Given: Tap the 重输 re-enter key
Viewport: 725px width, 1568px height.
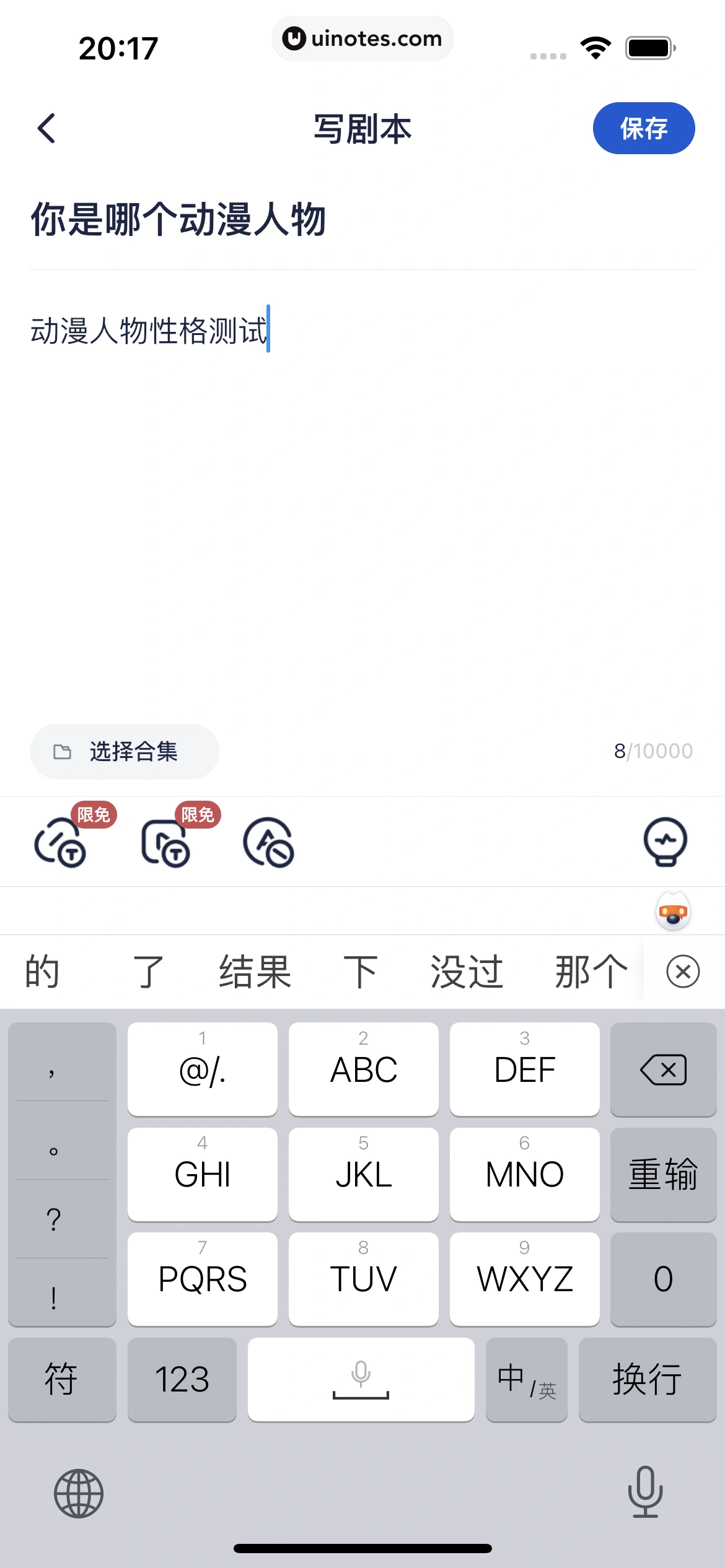Looking at the screenshot, I should pos(663,1174).
